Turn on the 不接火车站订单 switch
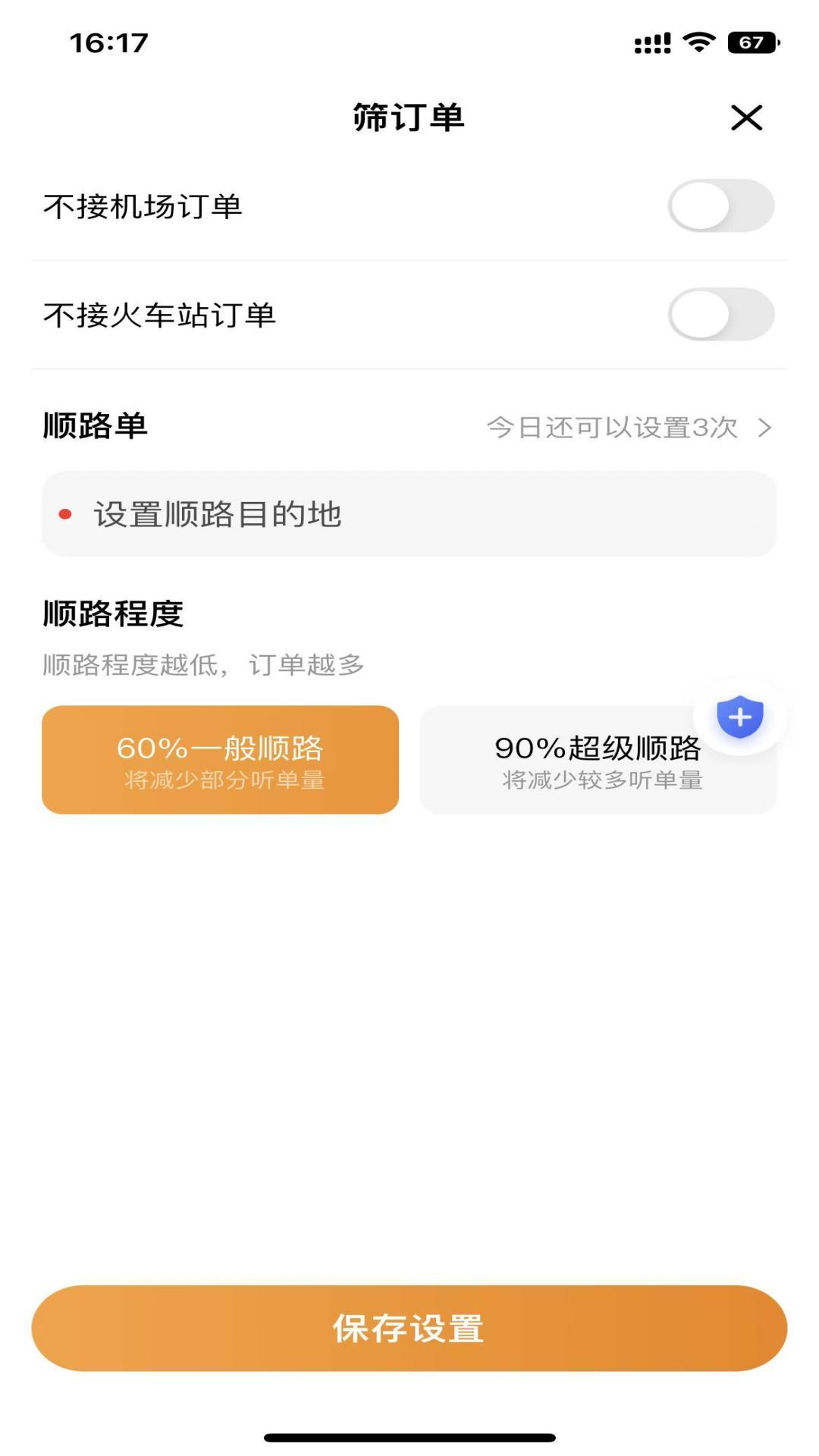Screen dimensions: 819x1456 click(720, 312)
